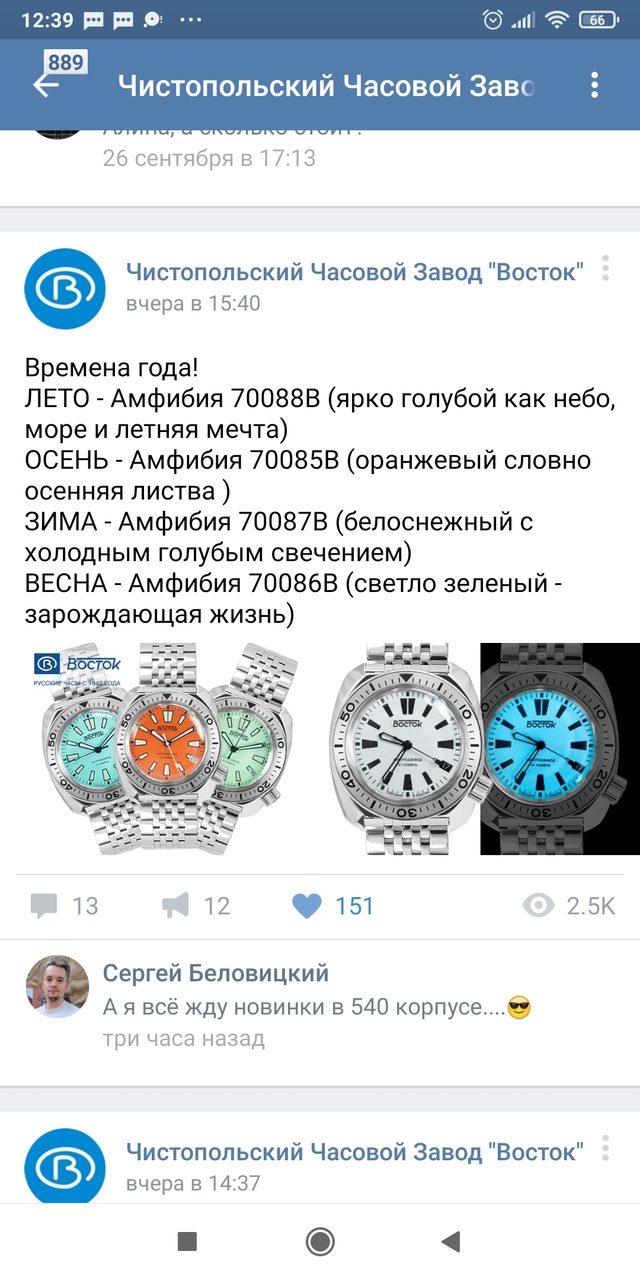Screen dimensions: 640x1280
Task: Open the glowing blue lume watch photo
Action: (560, 749)
